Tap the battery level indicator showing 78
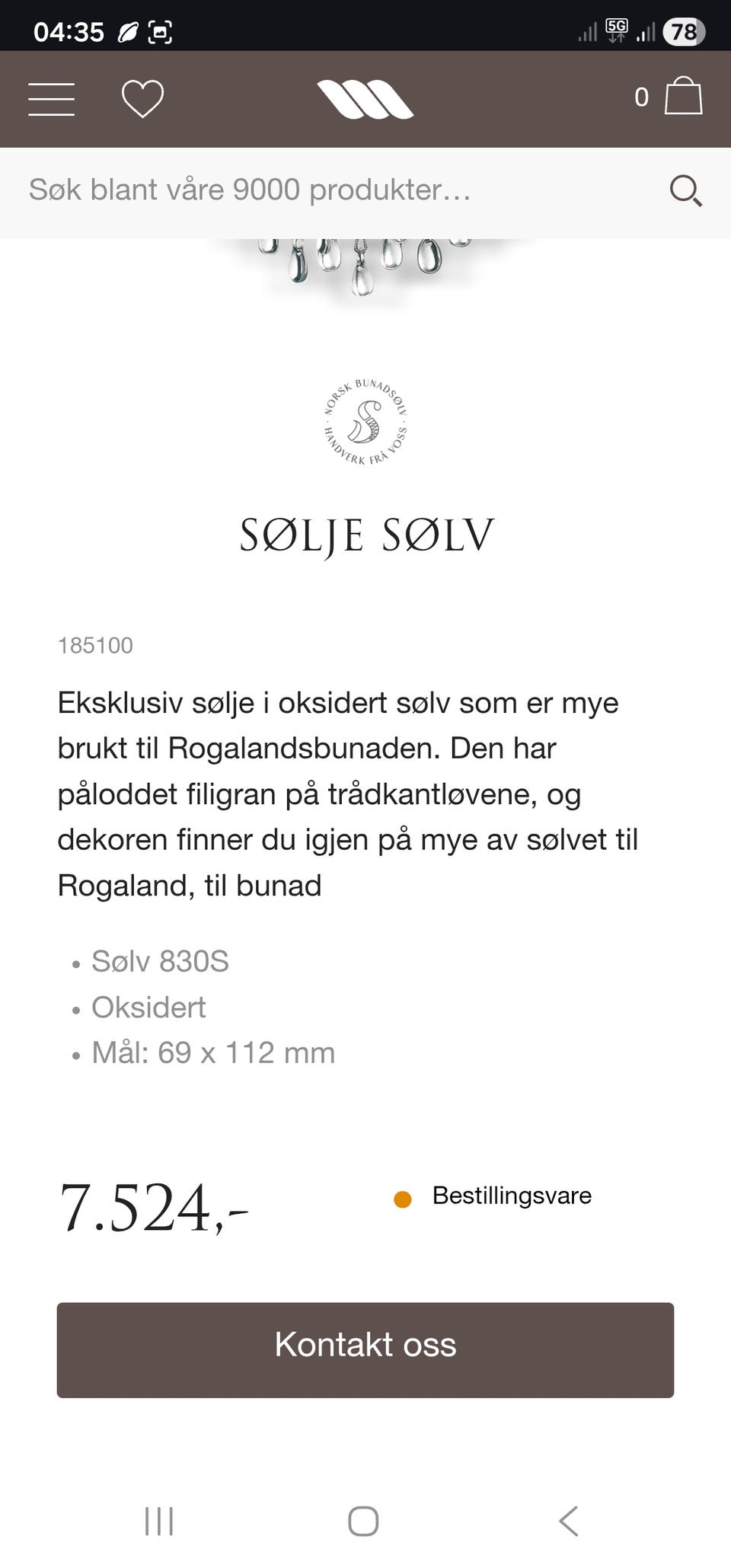 (x=683, y=31)
